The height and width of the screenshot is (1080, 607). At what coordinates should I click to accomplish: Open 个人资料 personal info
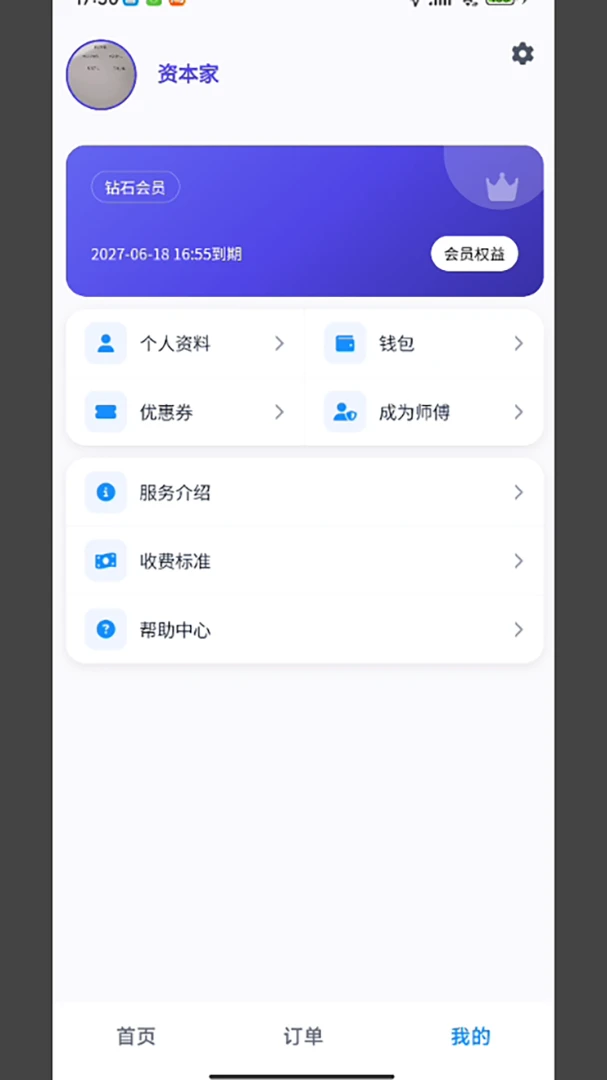(185, 343)
